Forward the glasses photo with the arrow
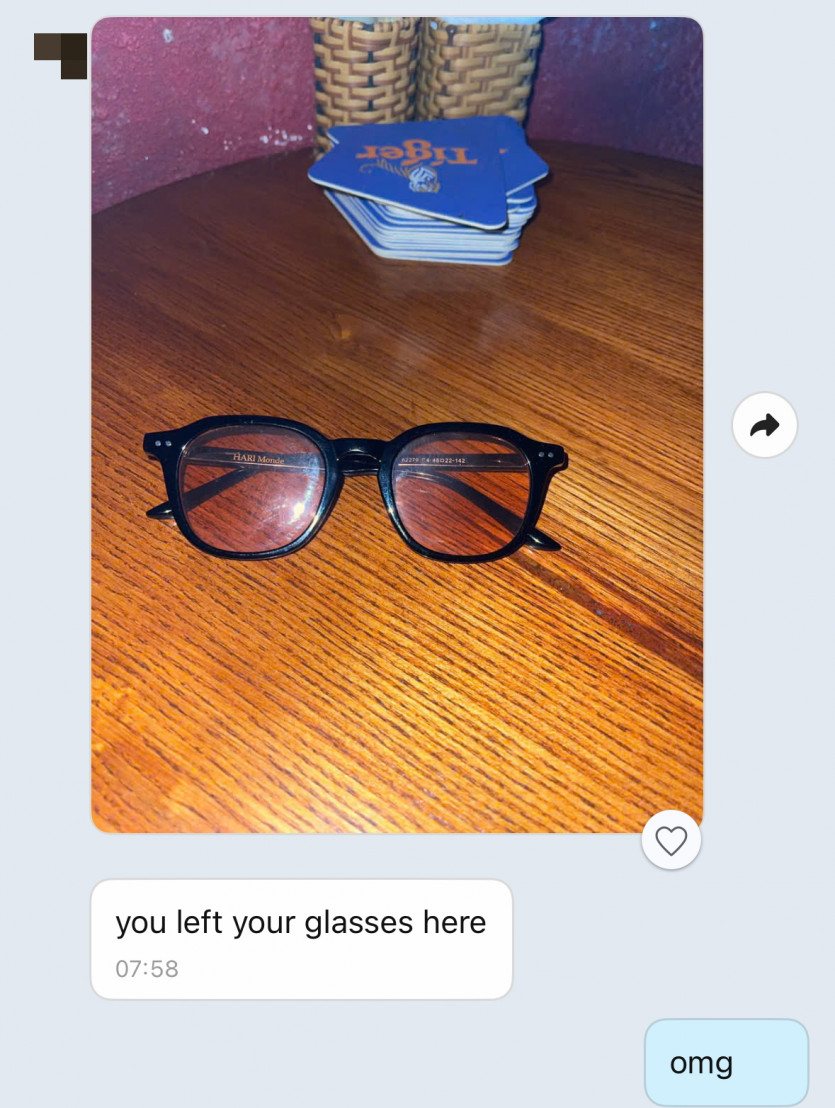The image size is (835, 1108). click(x=765, y=426)
